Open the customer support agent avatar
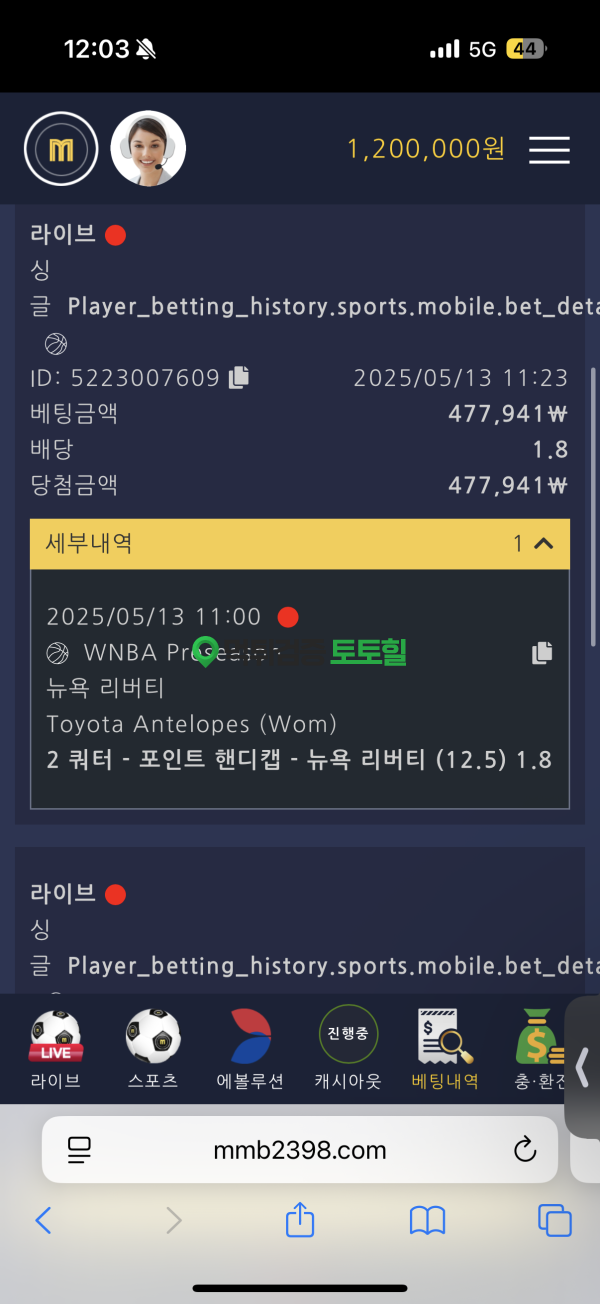 [148, 149]
